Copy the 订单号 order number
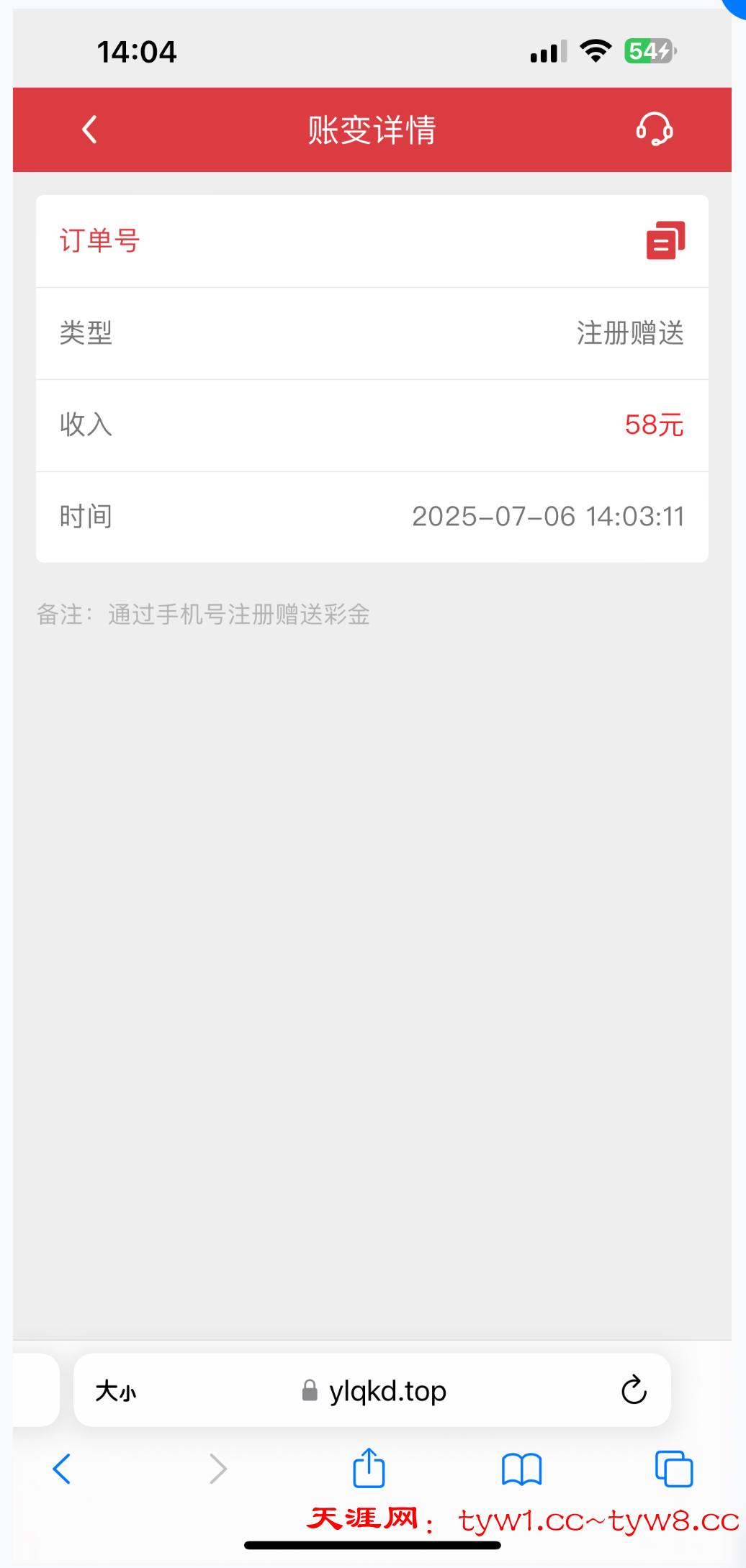The width and height of the screenshot is (746, 1568). click(665, 240)
